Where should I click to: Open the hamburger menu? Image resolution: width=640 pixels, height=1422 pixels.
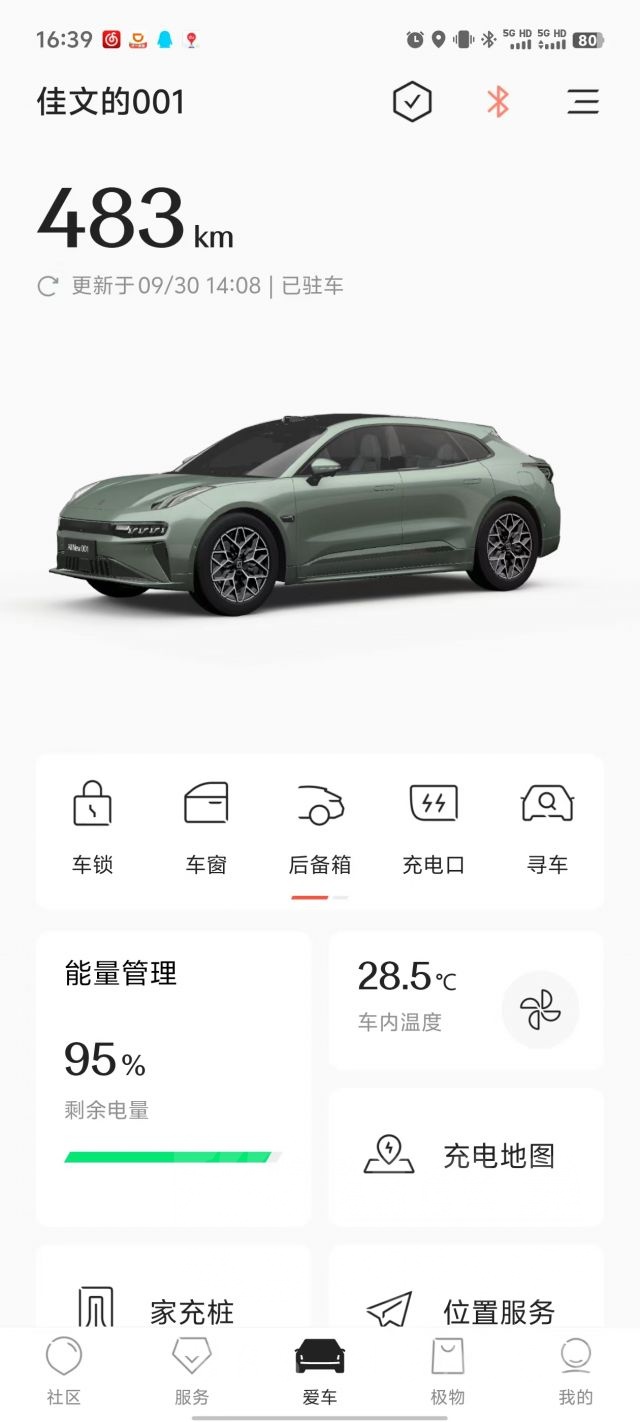[583, 102]
